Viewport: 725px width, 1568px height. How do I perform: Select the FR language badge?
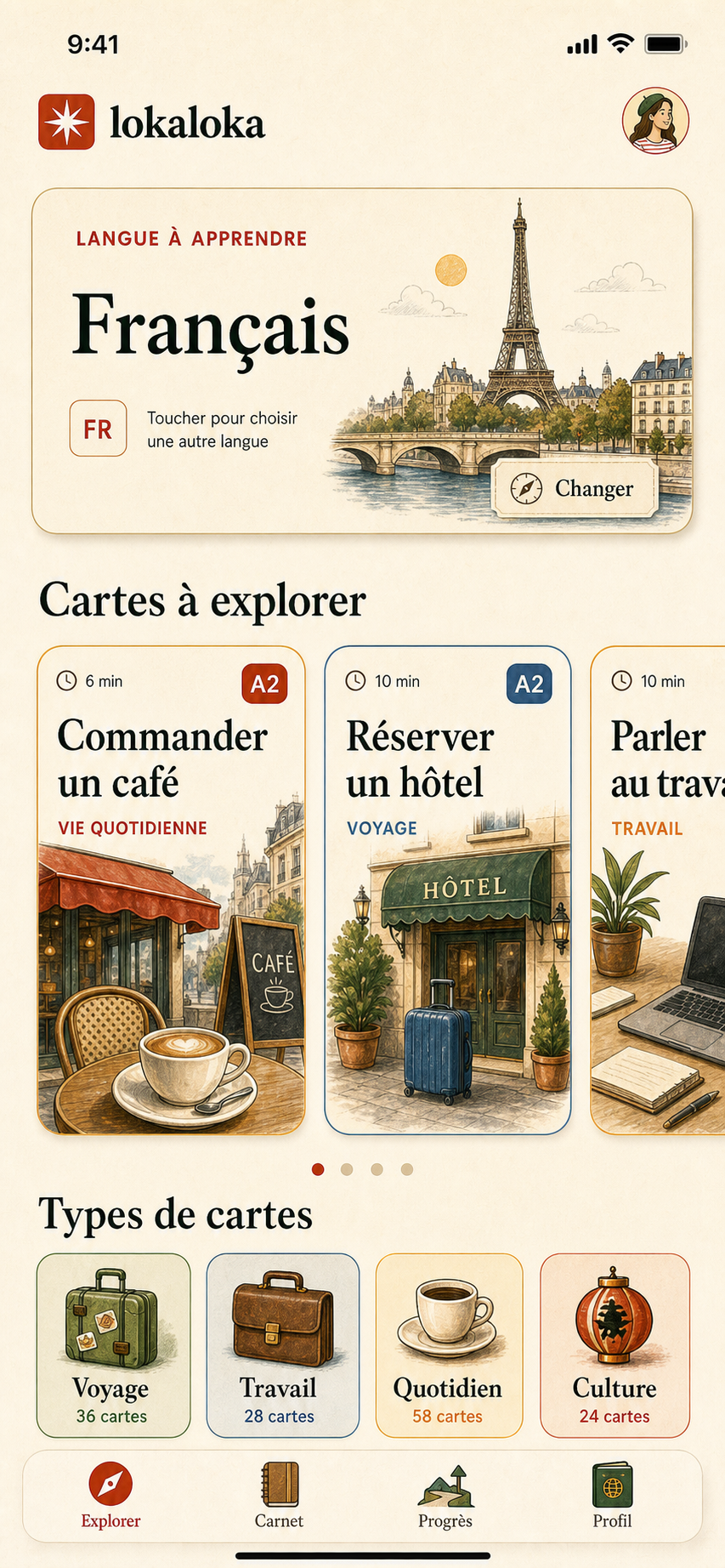(98, 429)
